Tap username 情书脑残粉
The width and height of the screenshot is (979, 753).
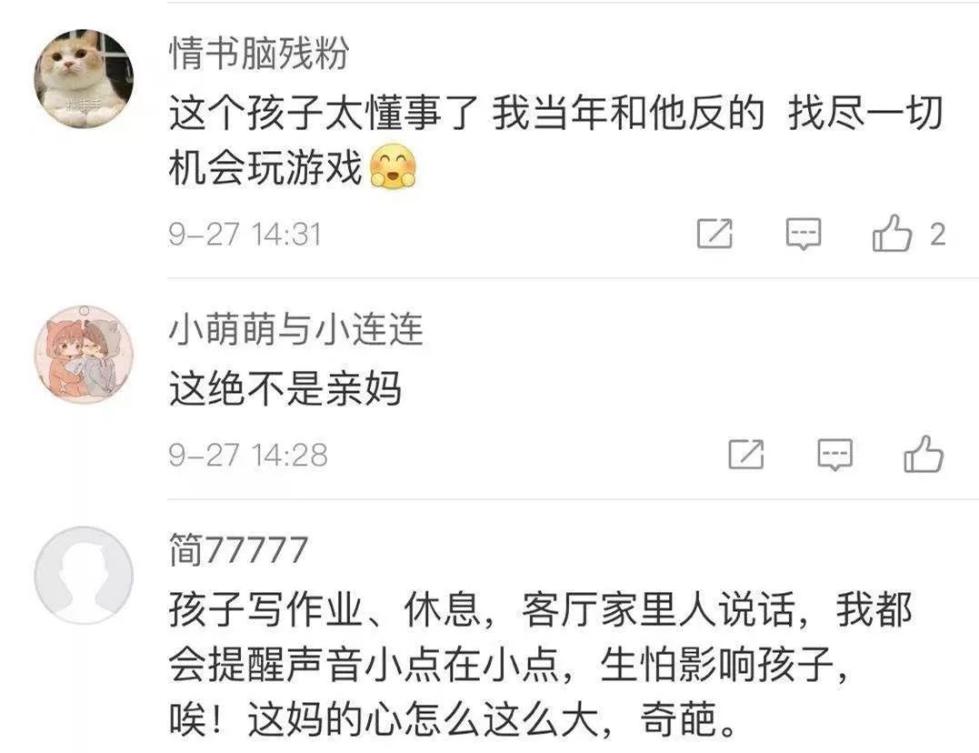pyautogui.click(x=258, y=54)
